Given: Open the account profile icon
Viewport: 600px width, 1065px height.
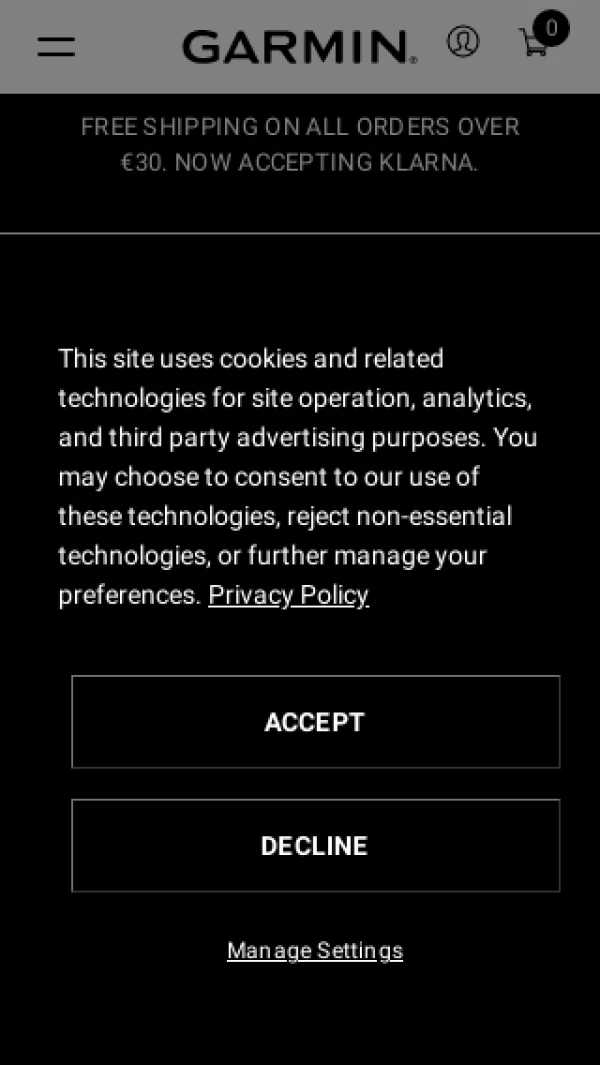Looking at the screenshot, I should (463, 42).
